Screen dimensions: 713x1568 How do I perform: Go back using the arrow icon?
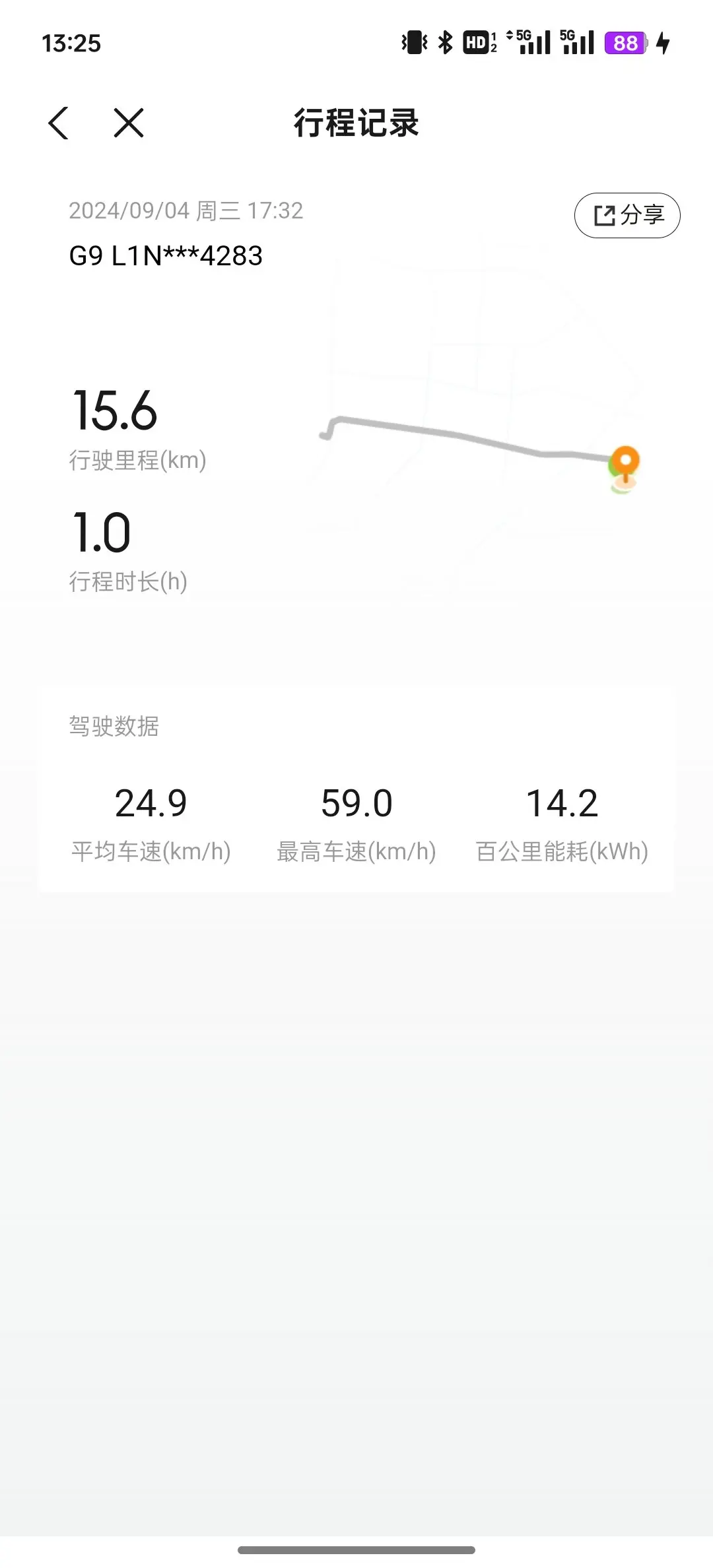click(x=59, y=123)
